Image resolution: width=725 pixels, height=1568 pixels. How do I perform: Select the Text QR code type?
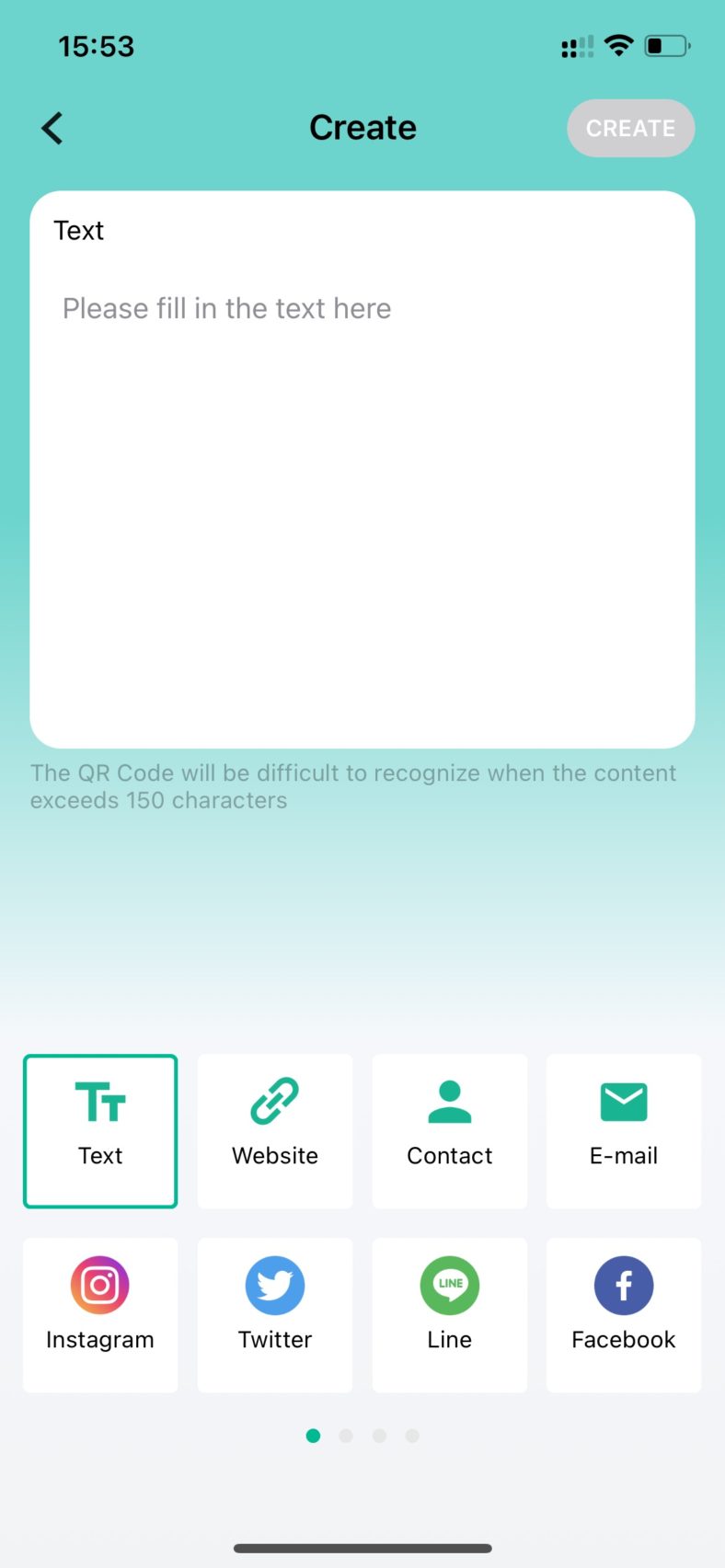tap(99, 1131)
